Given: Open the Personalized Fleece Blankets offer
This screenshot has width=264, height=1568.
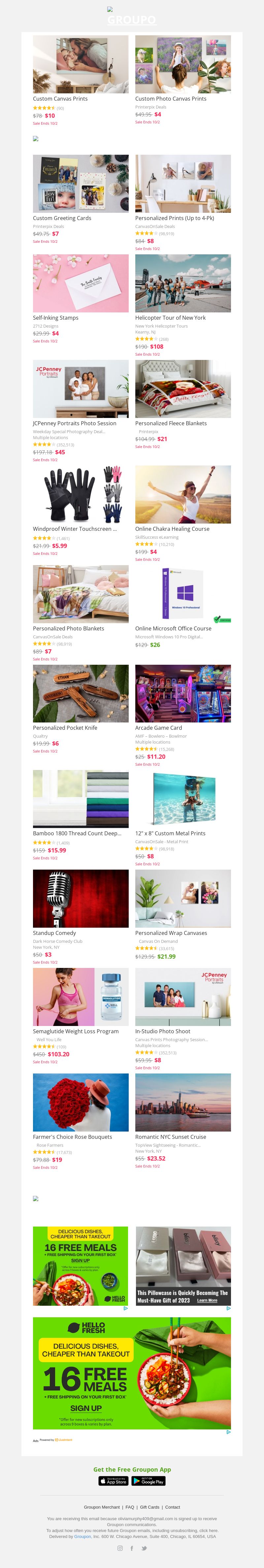Looking at the screenshot, I should click(x=182, y=389).
